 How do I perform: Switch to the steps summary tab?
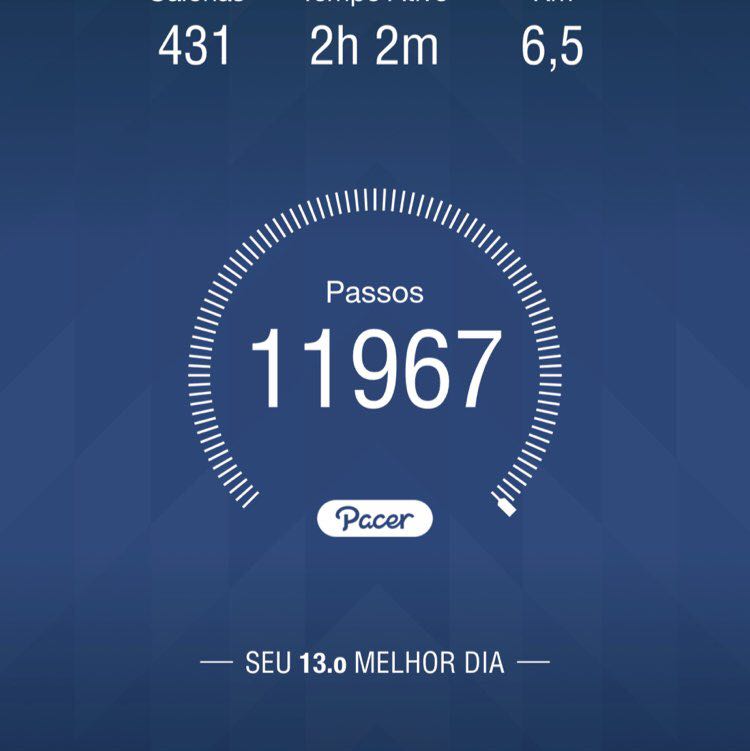click(x=375, y=294)
